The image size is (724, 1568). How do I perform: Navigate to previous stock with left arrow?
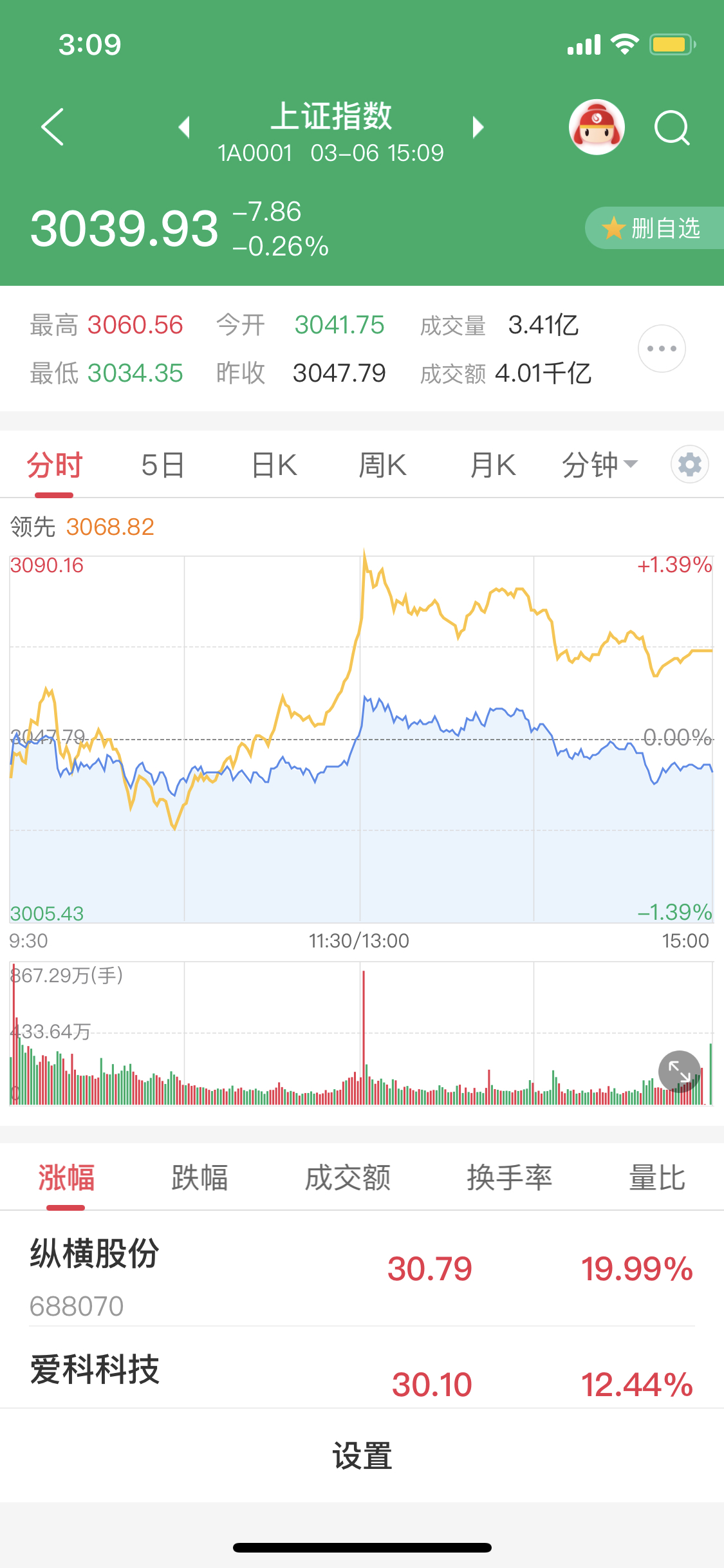pos(185,127)
